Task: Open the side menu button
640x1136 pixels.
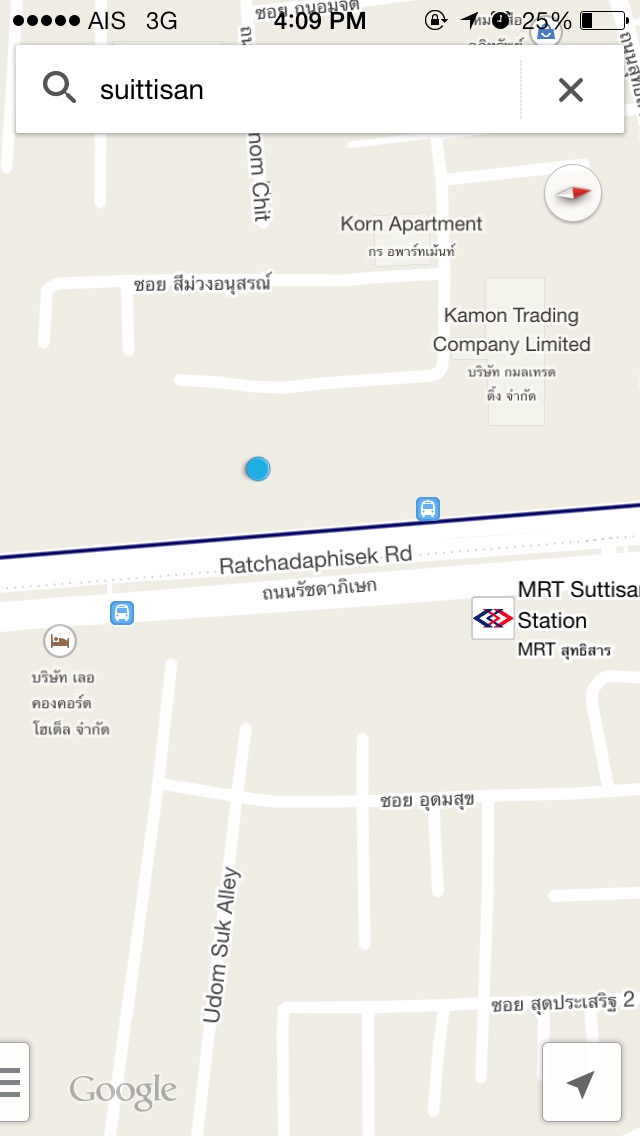Action: [x=12, y=1082]
